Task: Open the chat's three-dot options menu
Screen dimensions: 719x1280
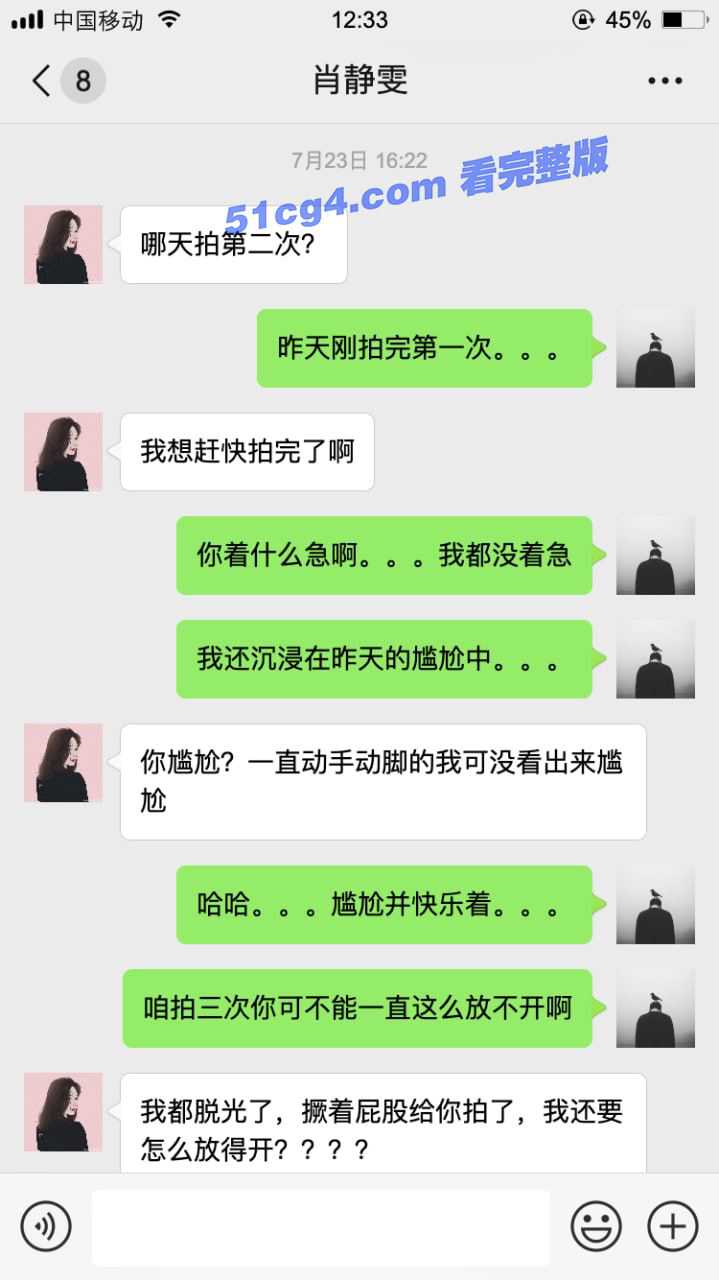Action: (x=665, y=81)
